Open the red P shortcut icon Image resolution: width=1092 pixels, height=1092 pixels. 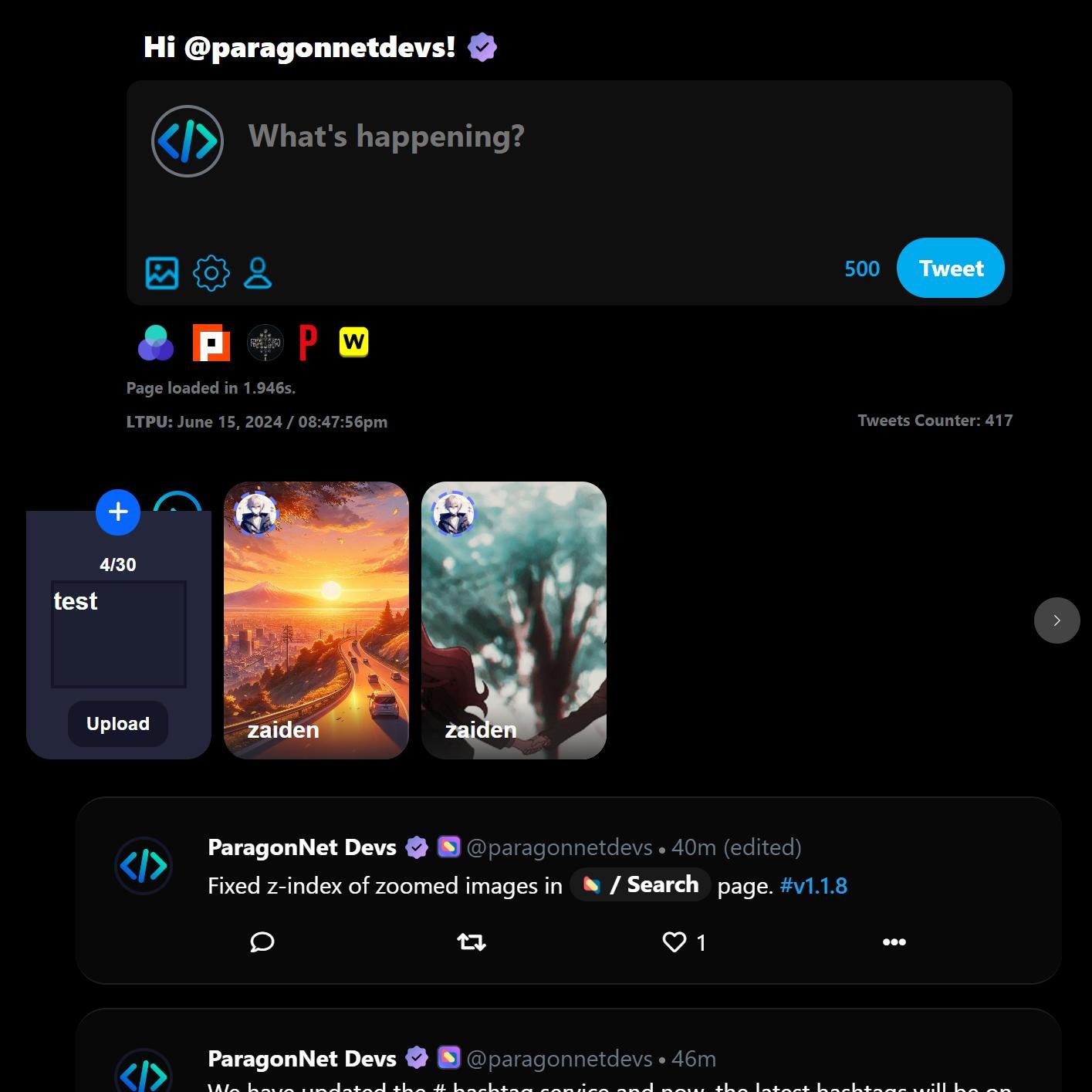coord(308,343)
